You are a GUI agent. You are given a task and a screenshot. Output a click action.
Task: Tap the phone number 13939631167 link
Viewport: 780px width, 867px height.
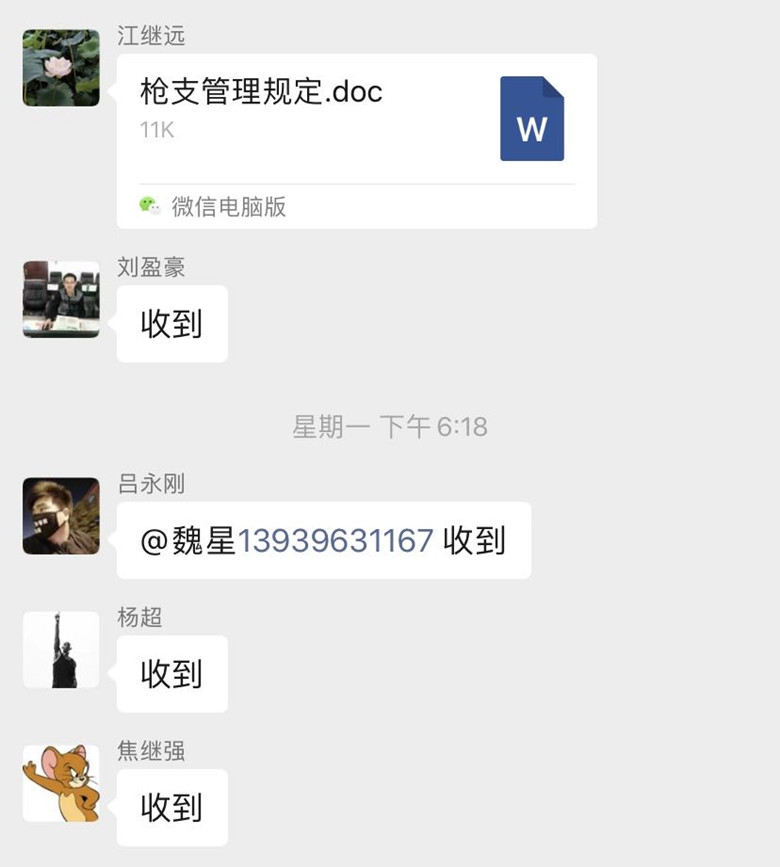coord(334,539)
